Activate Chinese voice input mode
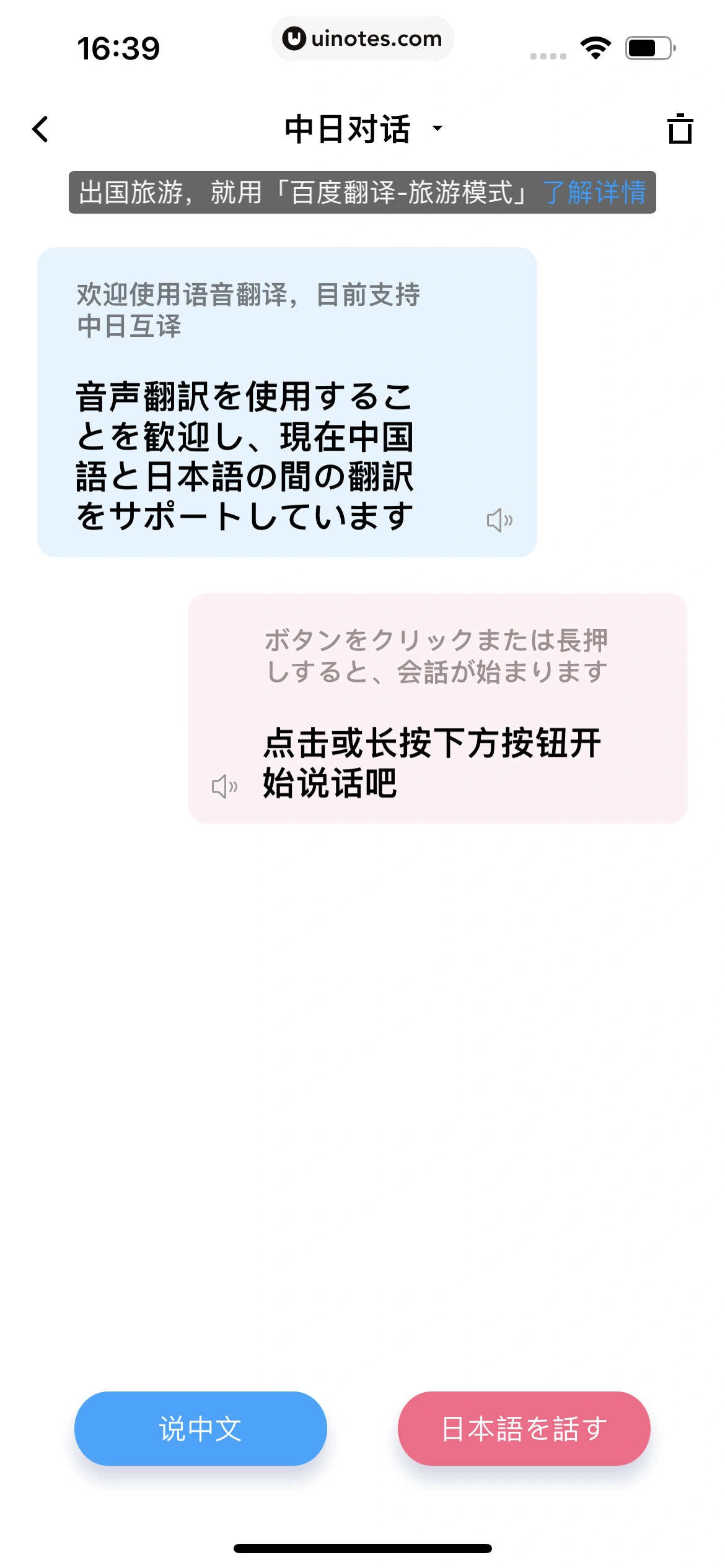 point(200,1428)
